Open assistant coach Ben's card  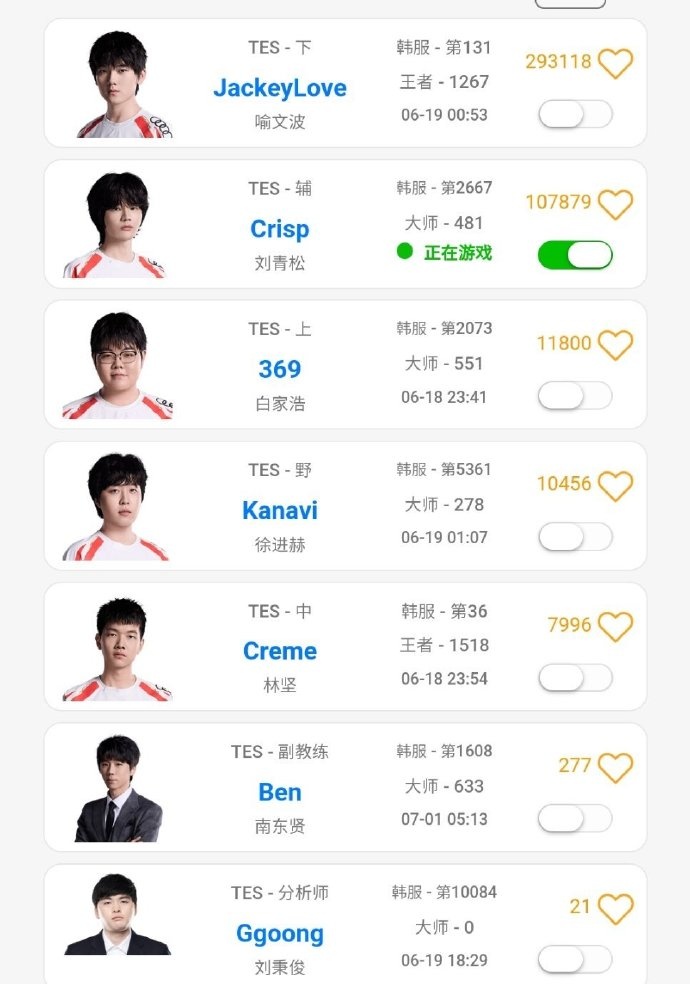tap(280, 792)
